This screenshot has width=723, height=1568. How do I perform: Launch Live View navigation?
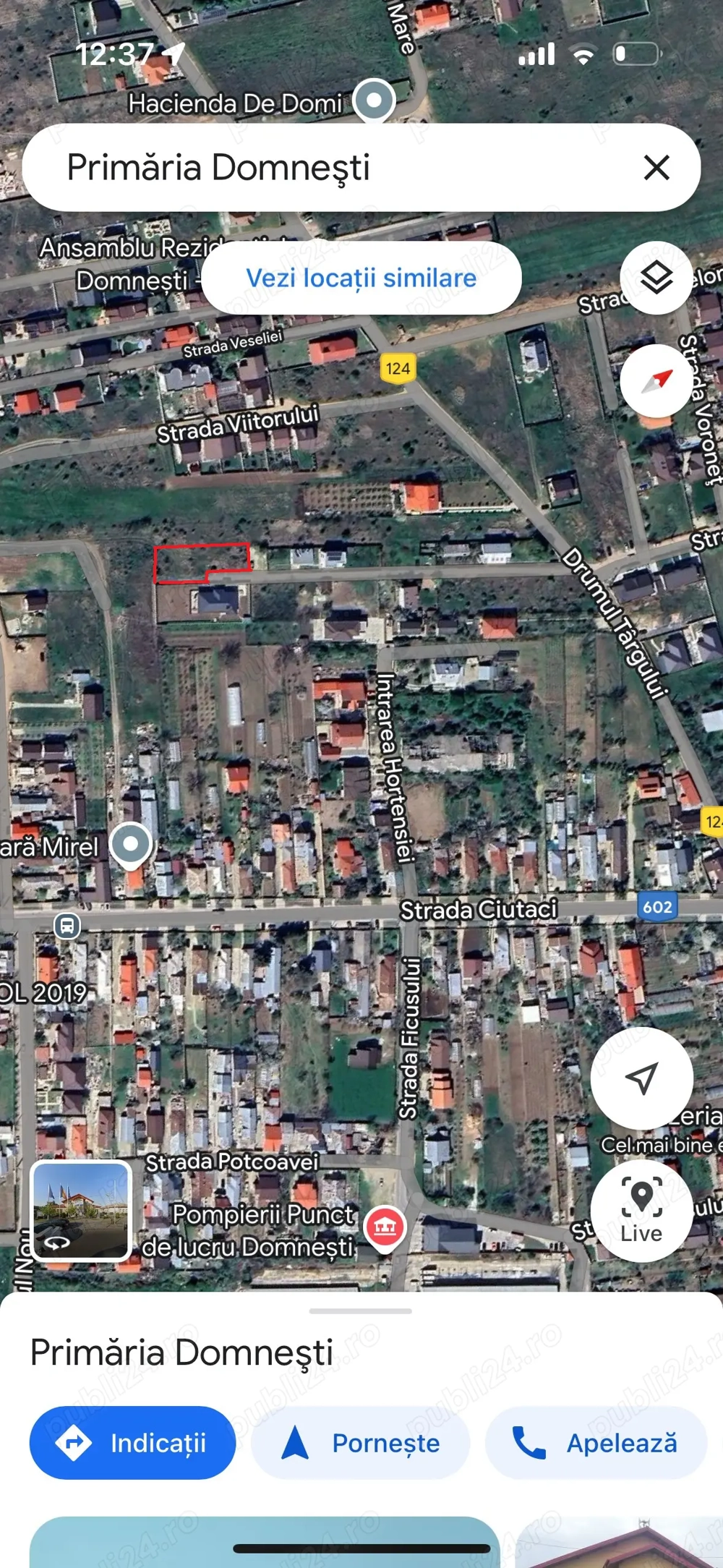point(641,1211)
